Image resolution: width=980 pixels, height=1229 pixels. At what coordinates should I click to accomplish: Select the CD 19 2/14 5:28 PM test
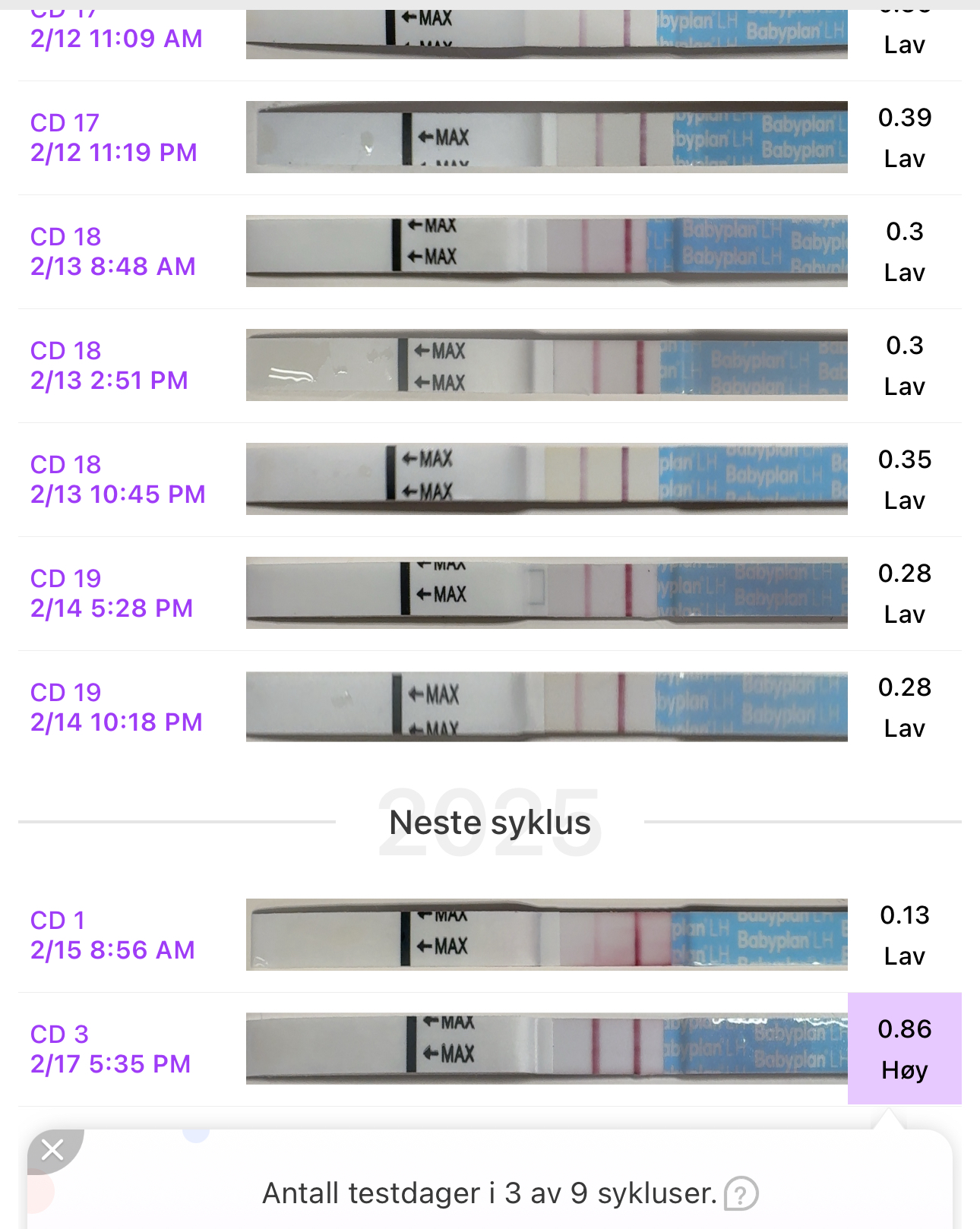tap(546, 593)
